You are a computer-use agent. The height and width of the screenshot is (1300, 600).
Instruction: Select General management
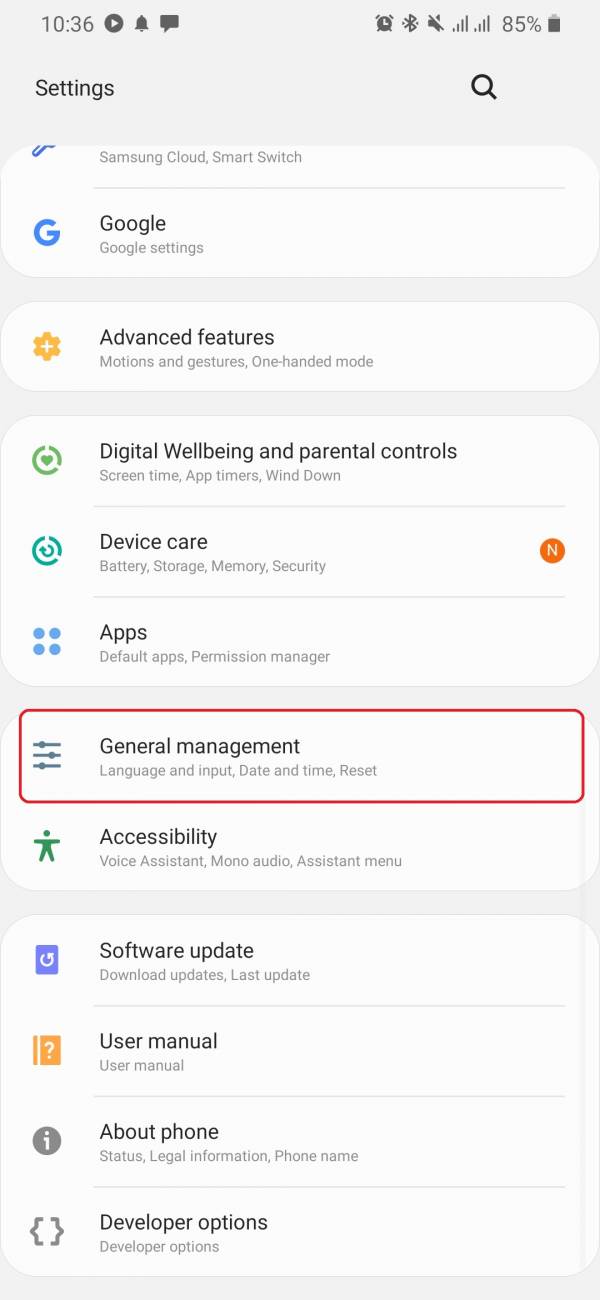coord(300,756)
